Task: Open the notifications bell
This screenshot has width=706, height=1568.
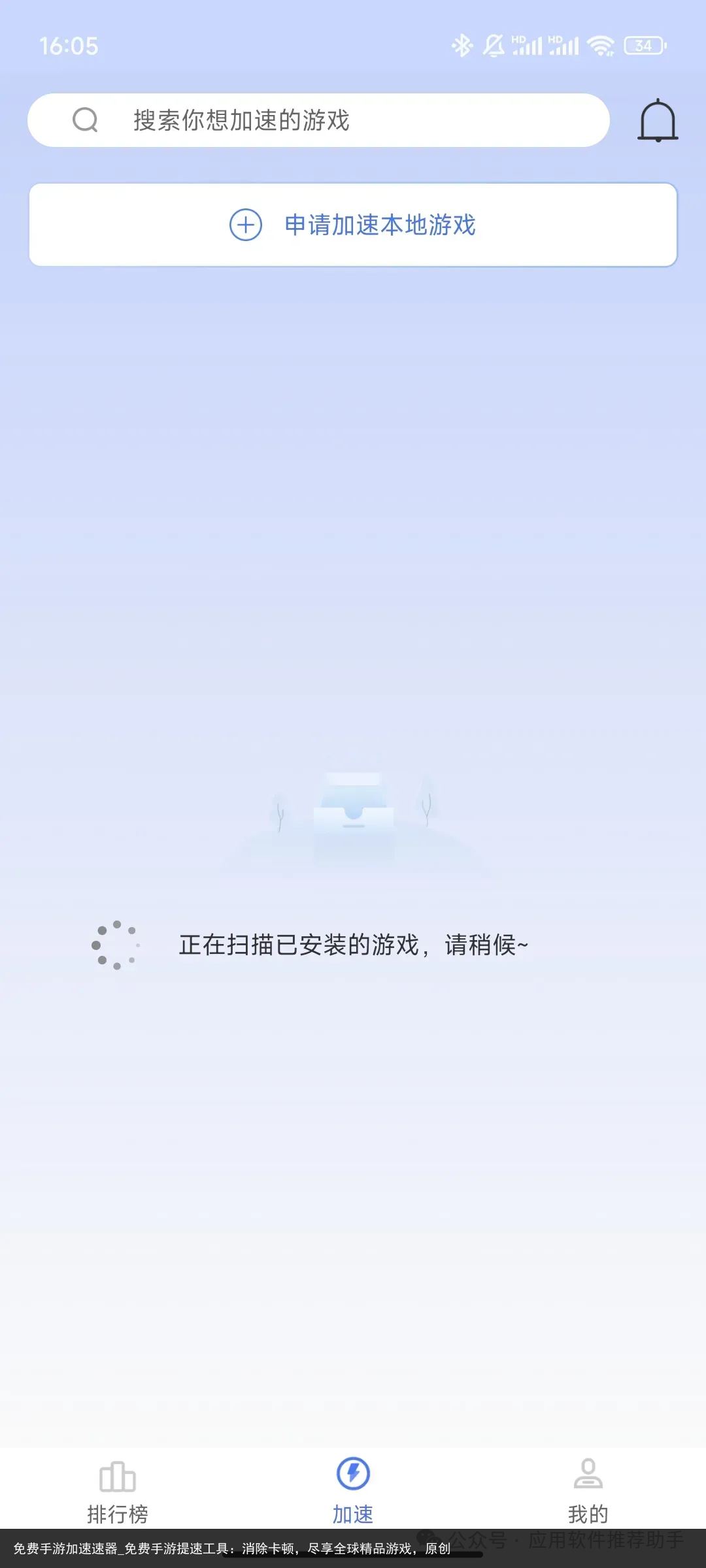Action: pyautogui.click(x=658, y=120)
